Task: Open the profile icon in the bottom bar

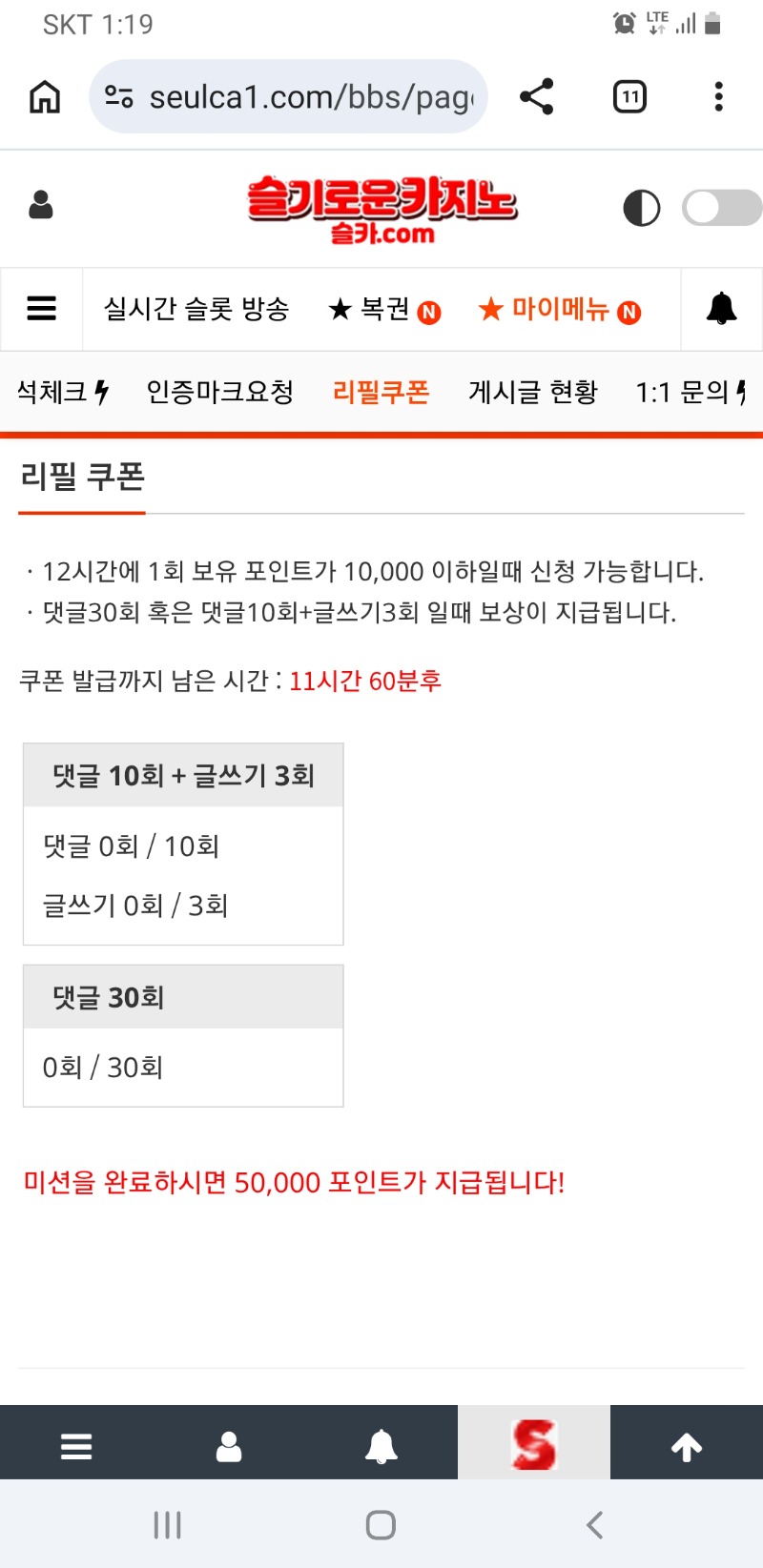Action: point(229,1446)
